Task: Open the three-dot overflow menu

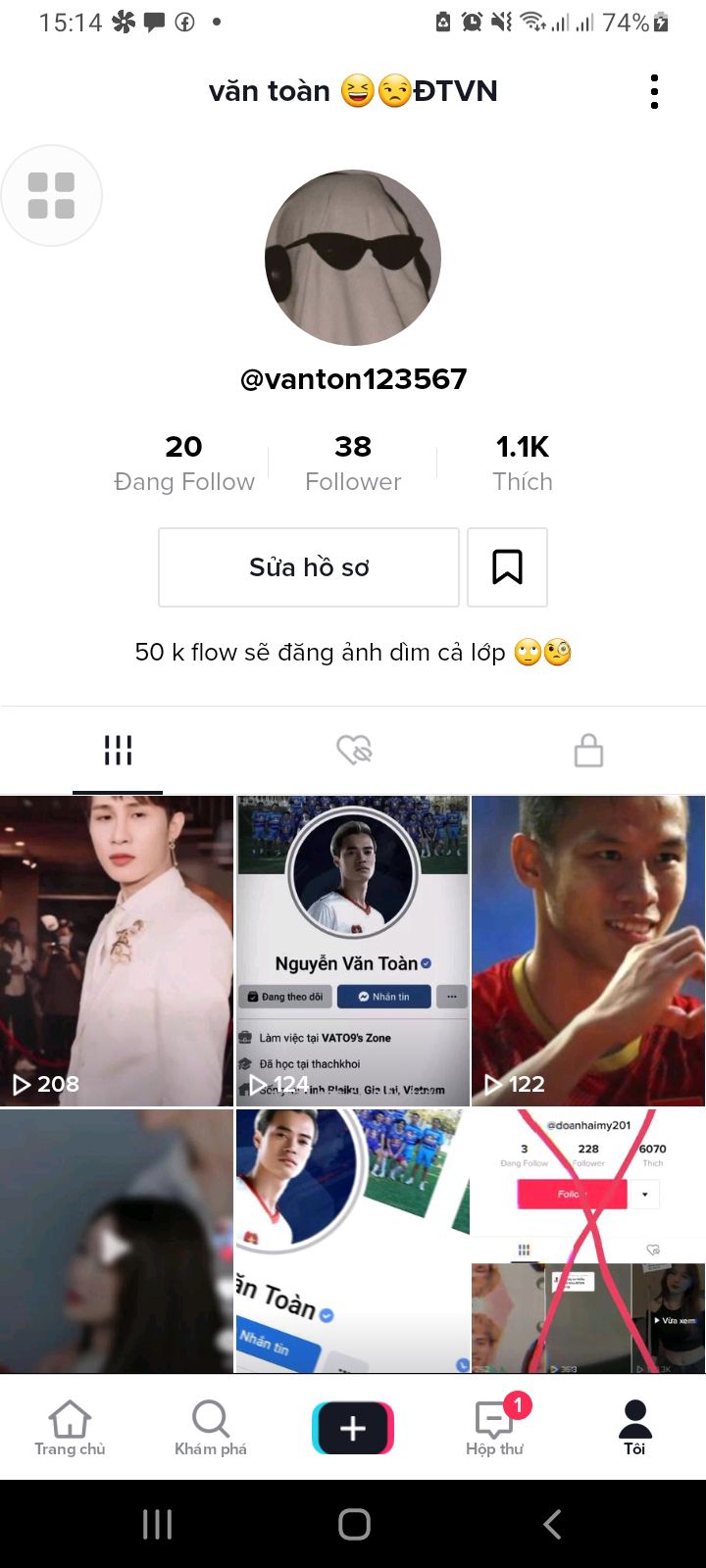Action: tap(654, 91)
